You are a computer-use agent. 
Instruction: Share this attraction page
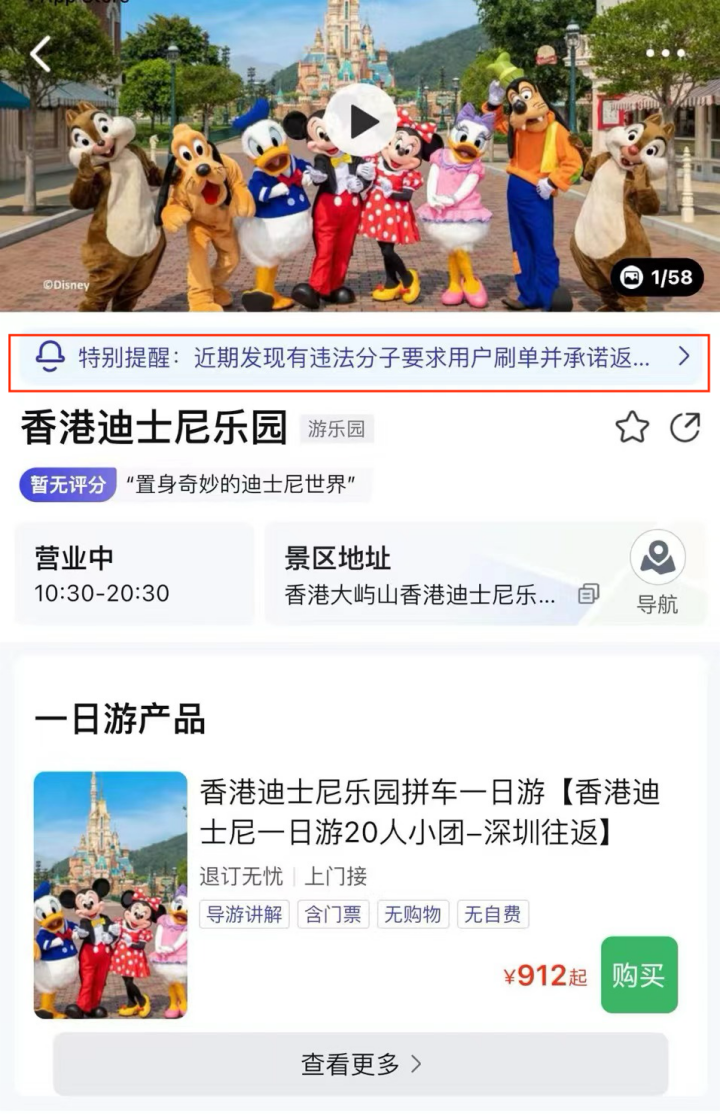tap(685, 428)
